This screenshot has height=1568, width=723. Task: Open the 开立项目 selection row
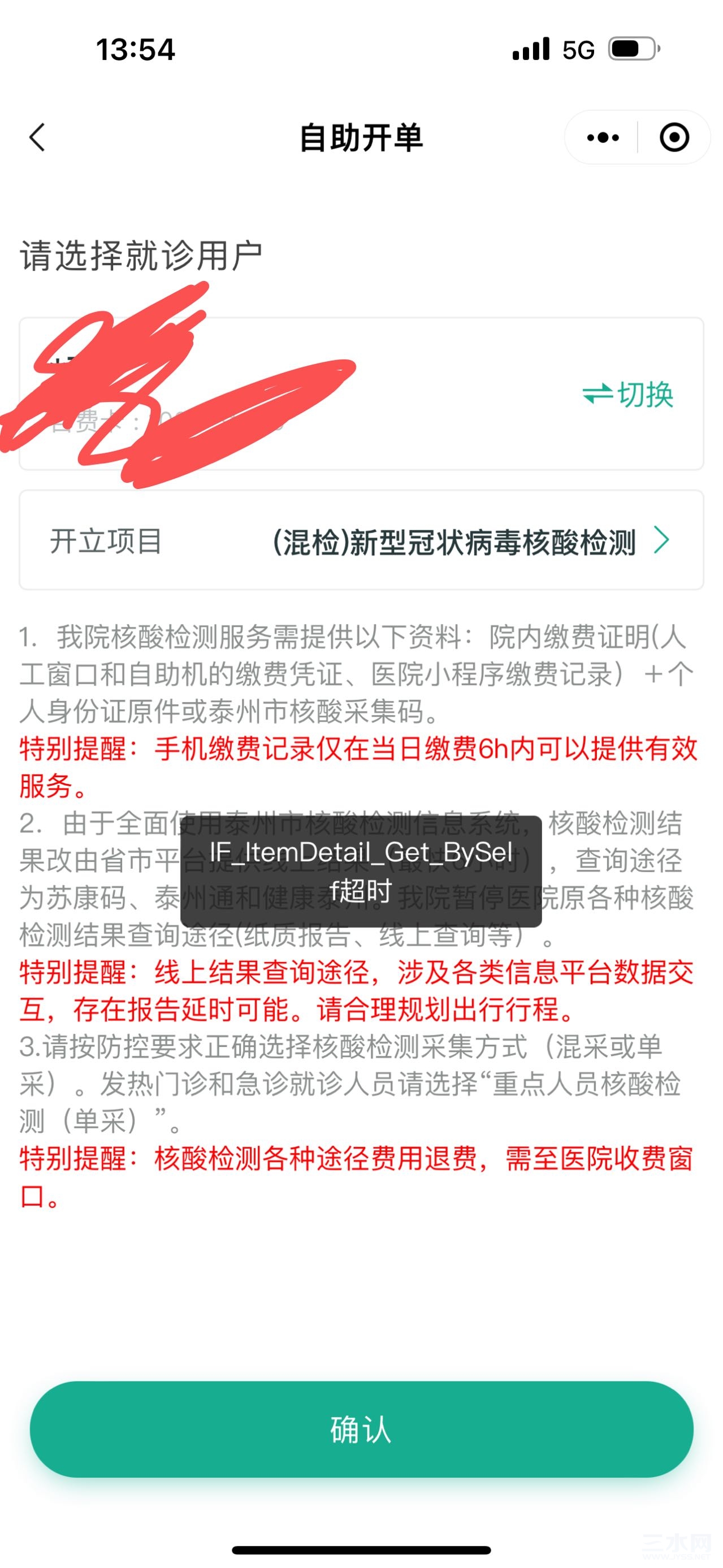click(362, 540)
